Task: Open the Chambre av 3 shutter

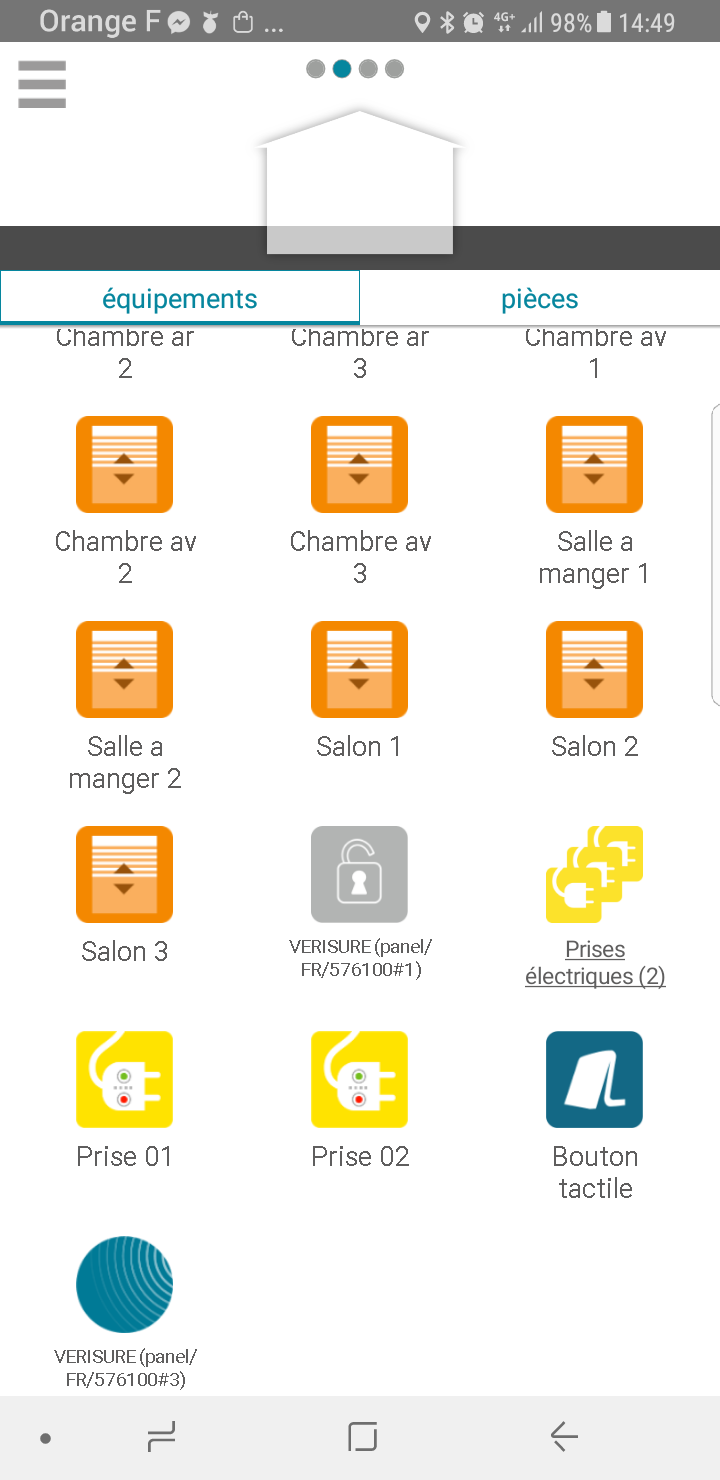Action: (x=359, y=465)
